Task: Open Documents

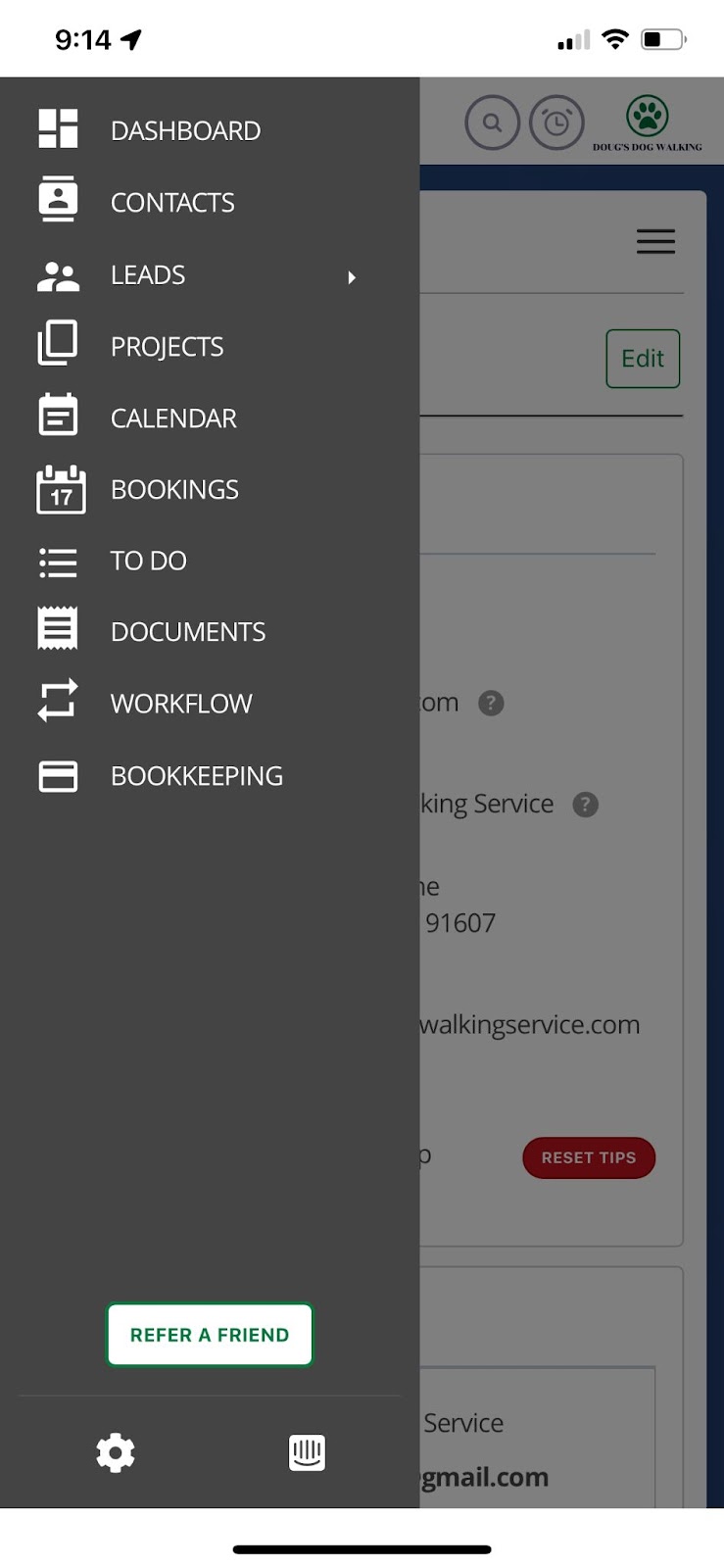Action: (x=187, y=632)
